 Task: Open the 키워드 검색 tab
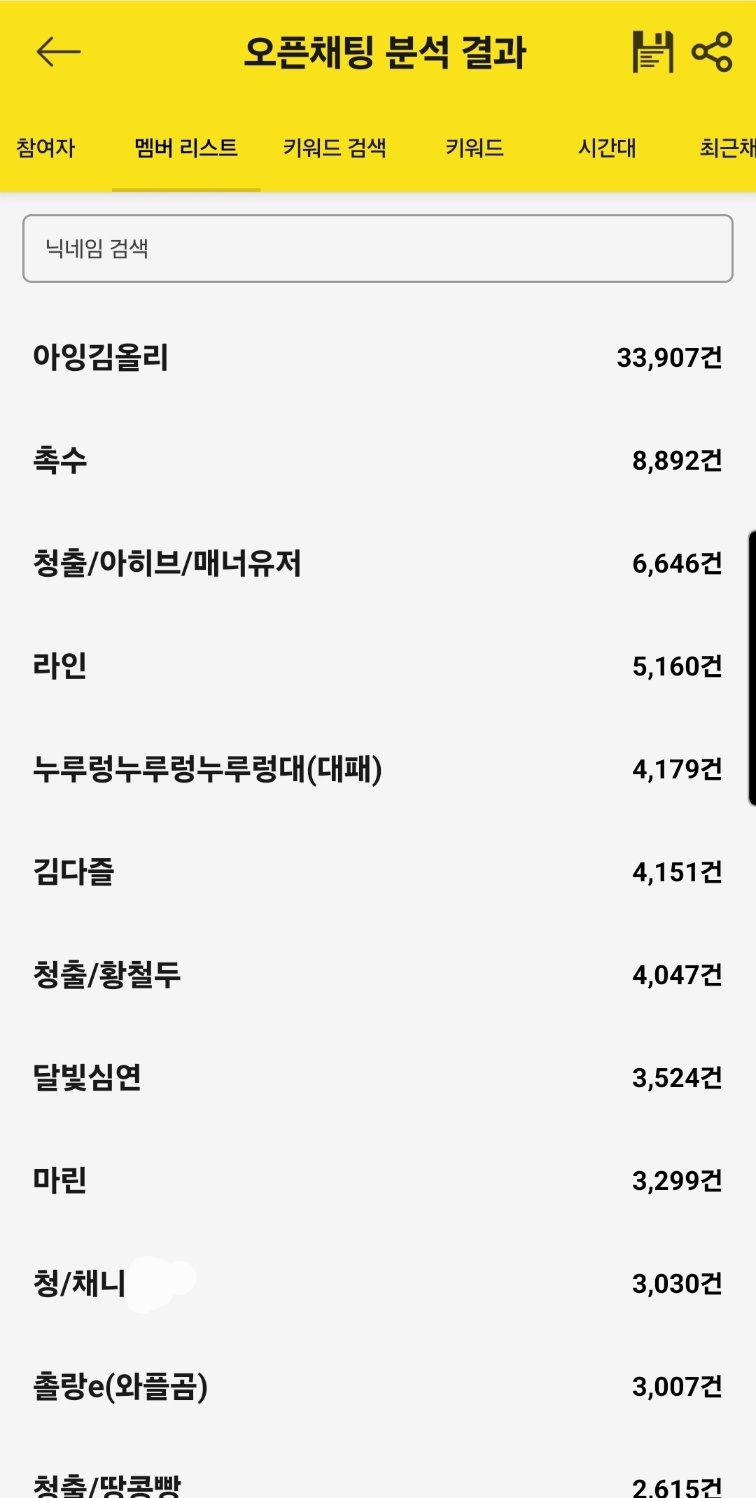[334, 149]
